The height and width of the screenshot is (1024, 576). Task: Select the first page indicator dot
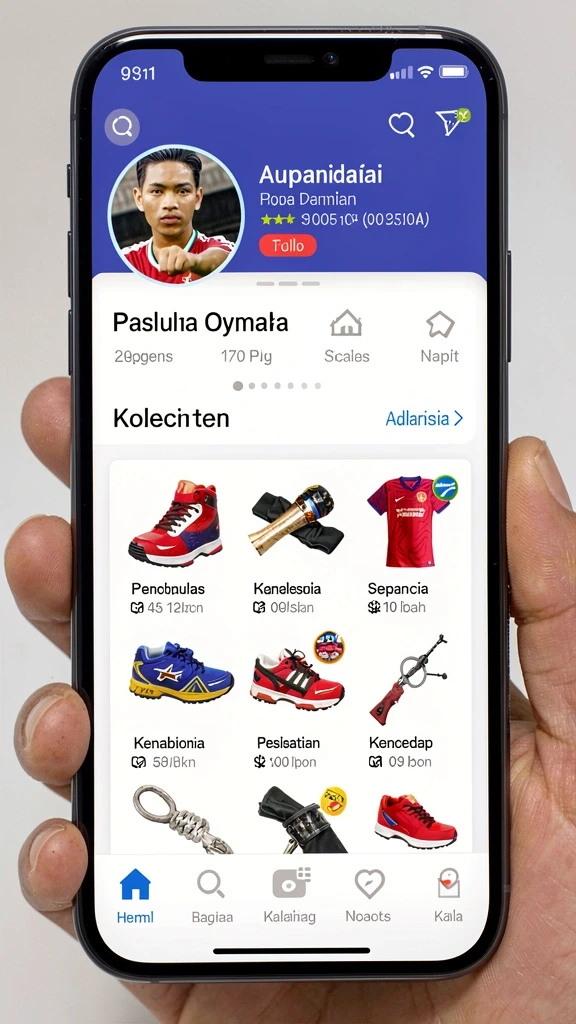238,386
